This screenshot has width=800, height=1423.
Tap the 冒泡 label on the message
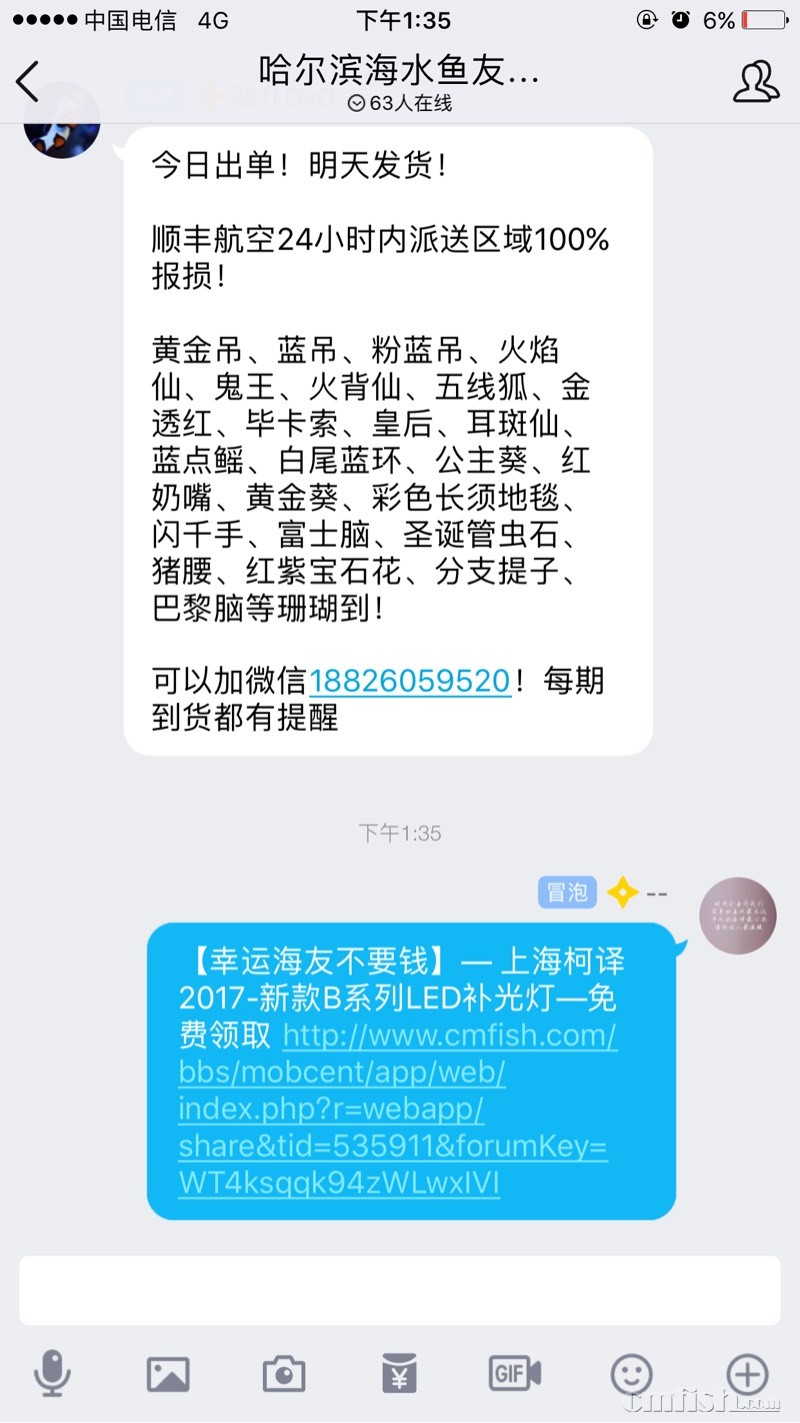tap(566, 892)
